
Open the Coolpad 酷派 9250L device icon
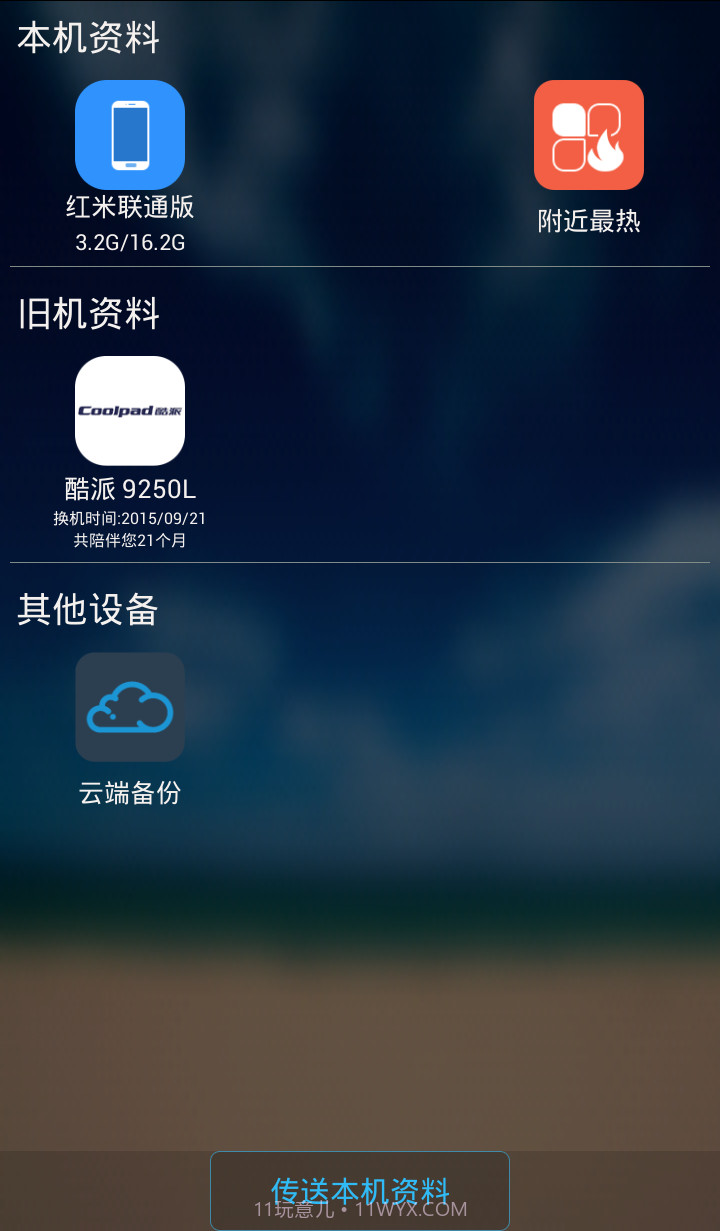click(x=130, y=411)
